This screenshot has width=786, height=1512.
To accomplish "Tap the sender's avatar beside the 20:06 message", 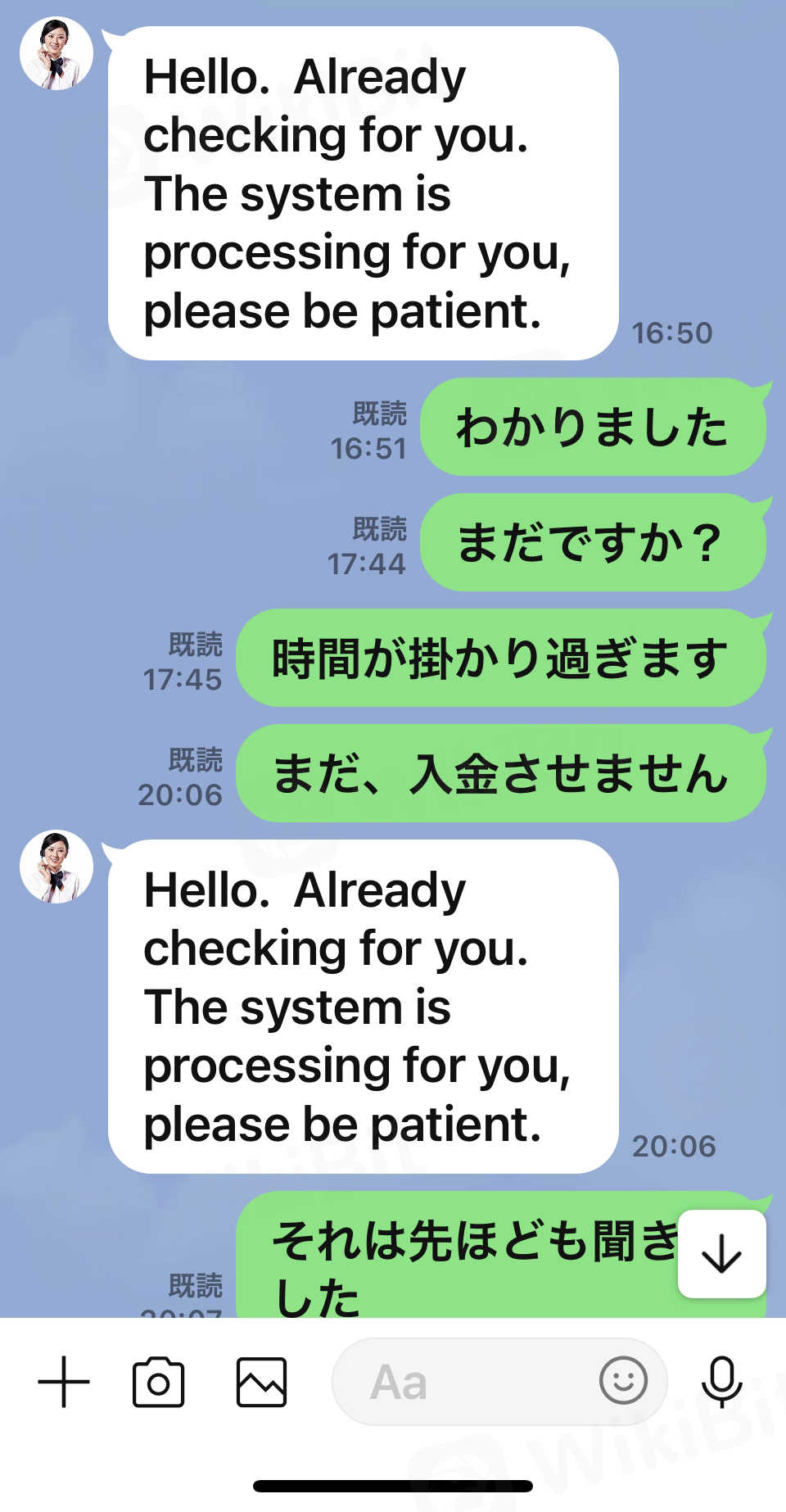I will [56, 867].
